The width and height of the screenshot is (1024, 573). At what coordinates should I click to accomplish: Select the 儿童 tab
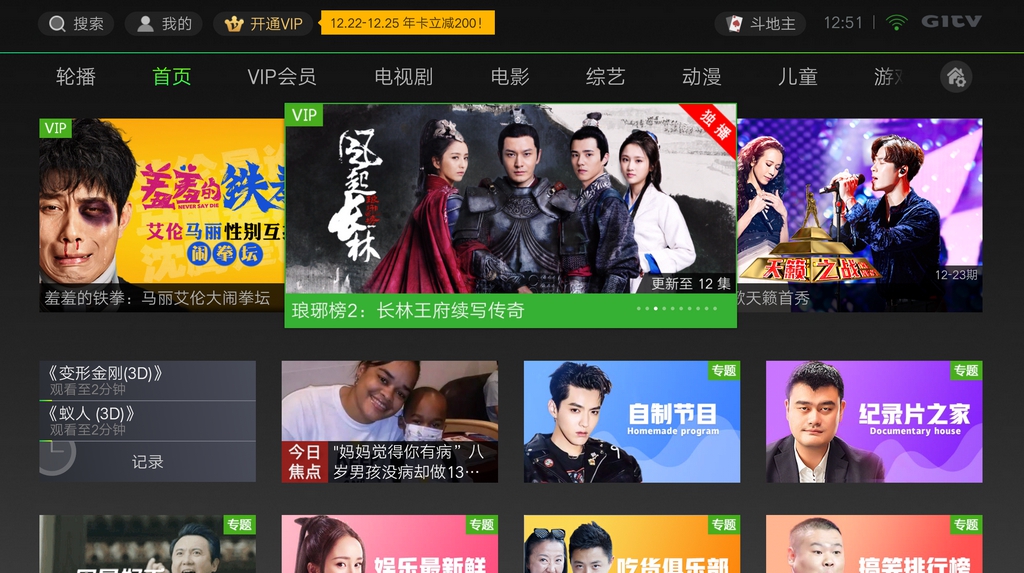click(797, 77)
